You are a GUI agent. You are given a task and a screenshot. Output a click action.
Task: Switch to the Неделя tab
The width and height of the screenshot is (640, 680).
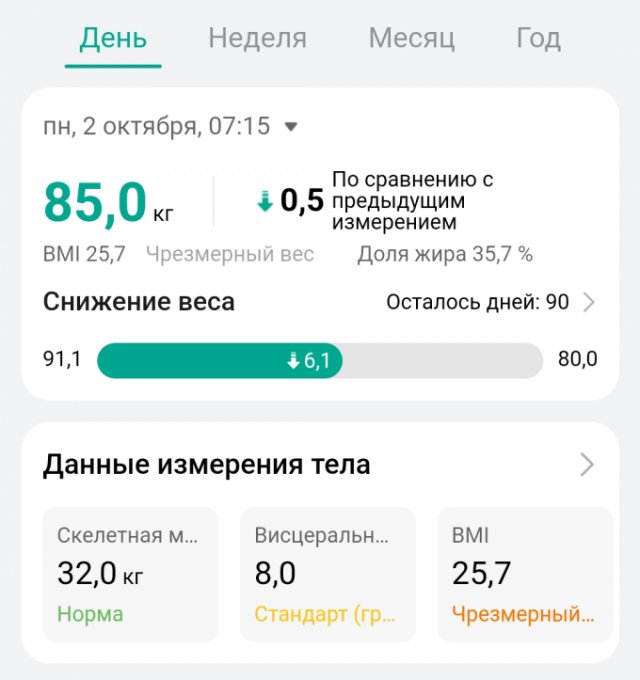(257, 39)
